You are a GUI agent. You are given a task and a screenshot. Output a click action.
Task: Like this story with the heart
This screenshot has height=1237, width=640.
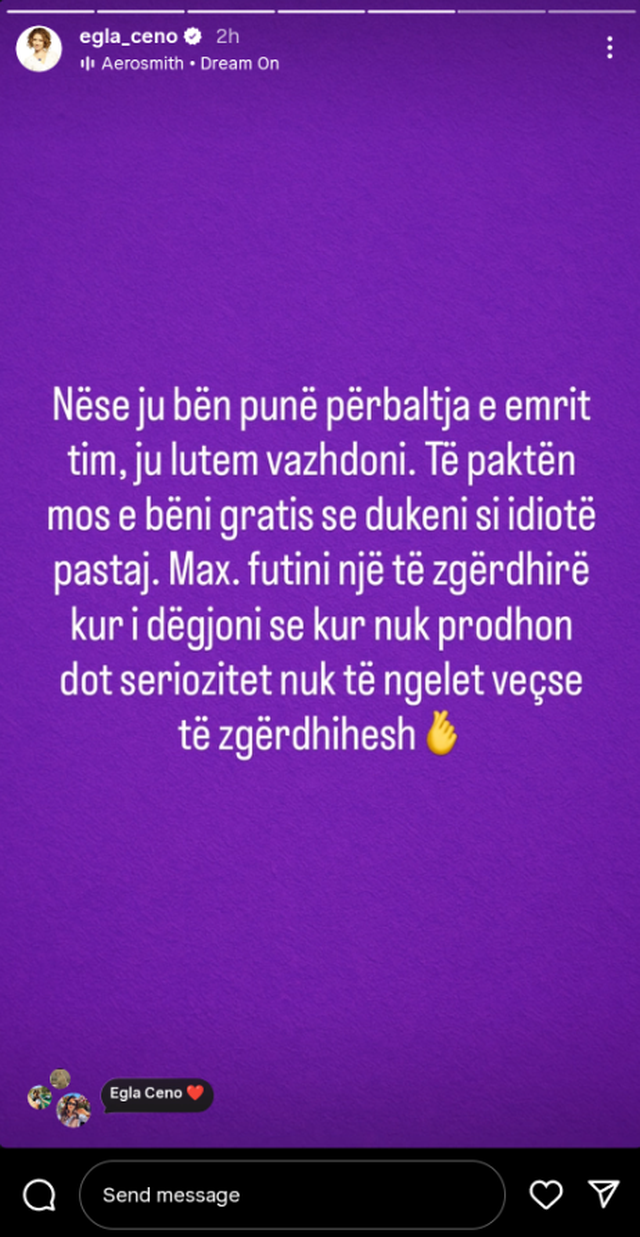(545, 1194)
